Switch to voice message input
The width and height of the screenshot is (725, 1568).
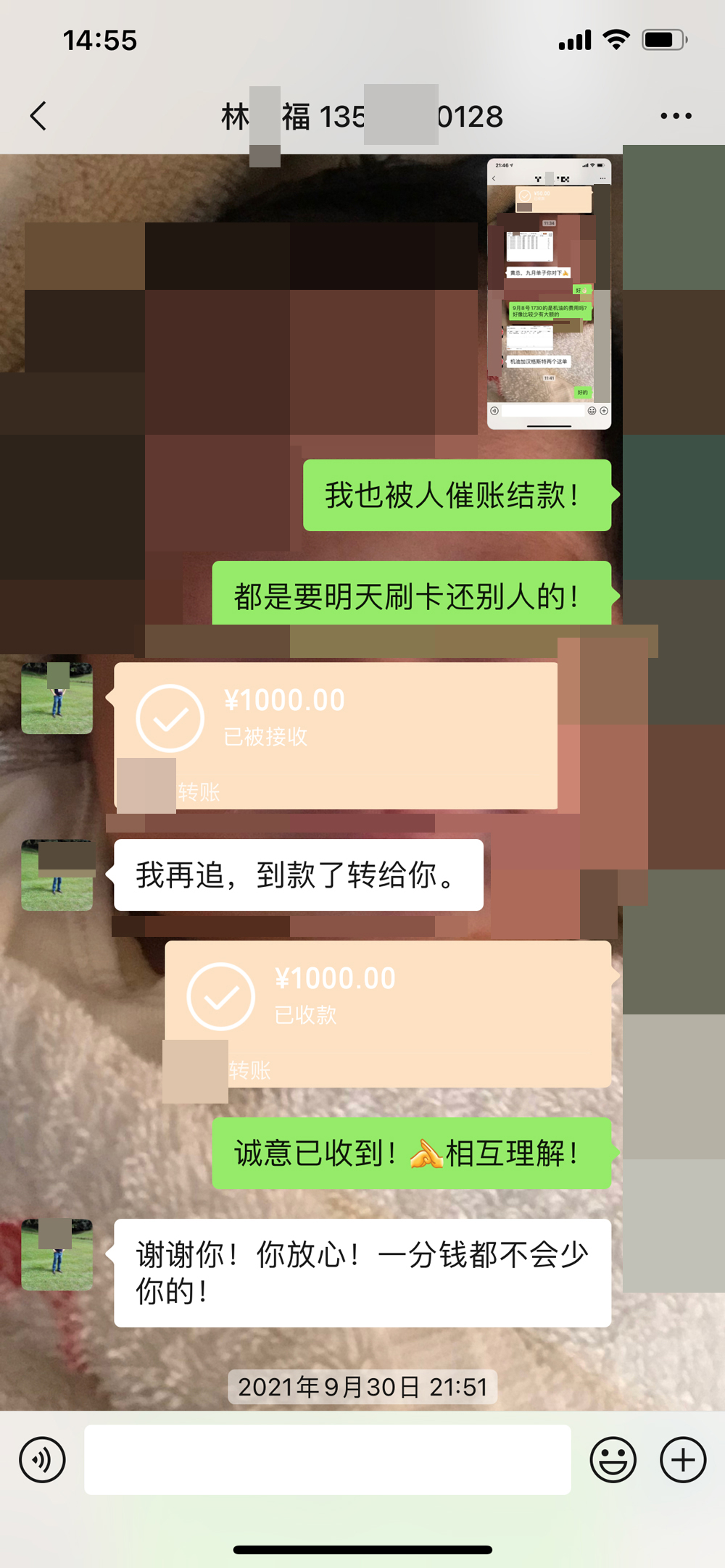42,1460
